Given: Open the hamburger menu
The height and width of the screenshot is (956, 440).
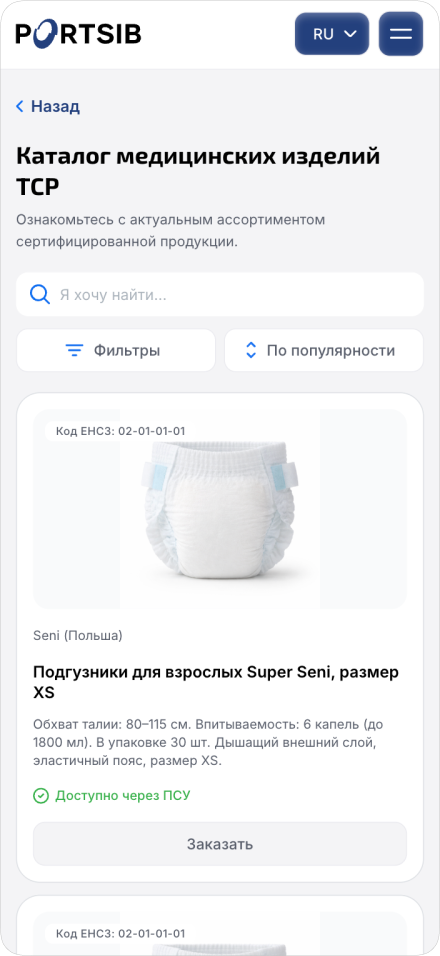Looking at the screenshot, I should coord(400,34).
